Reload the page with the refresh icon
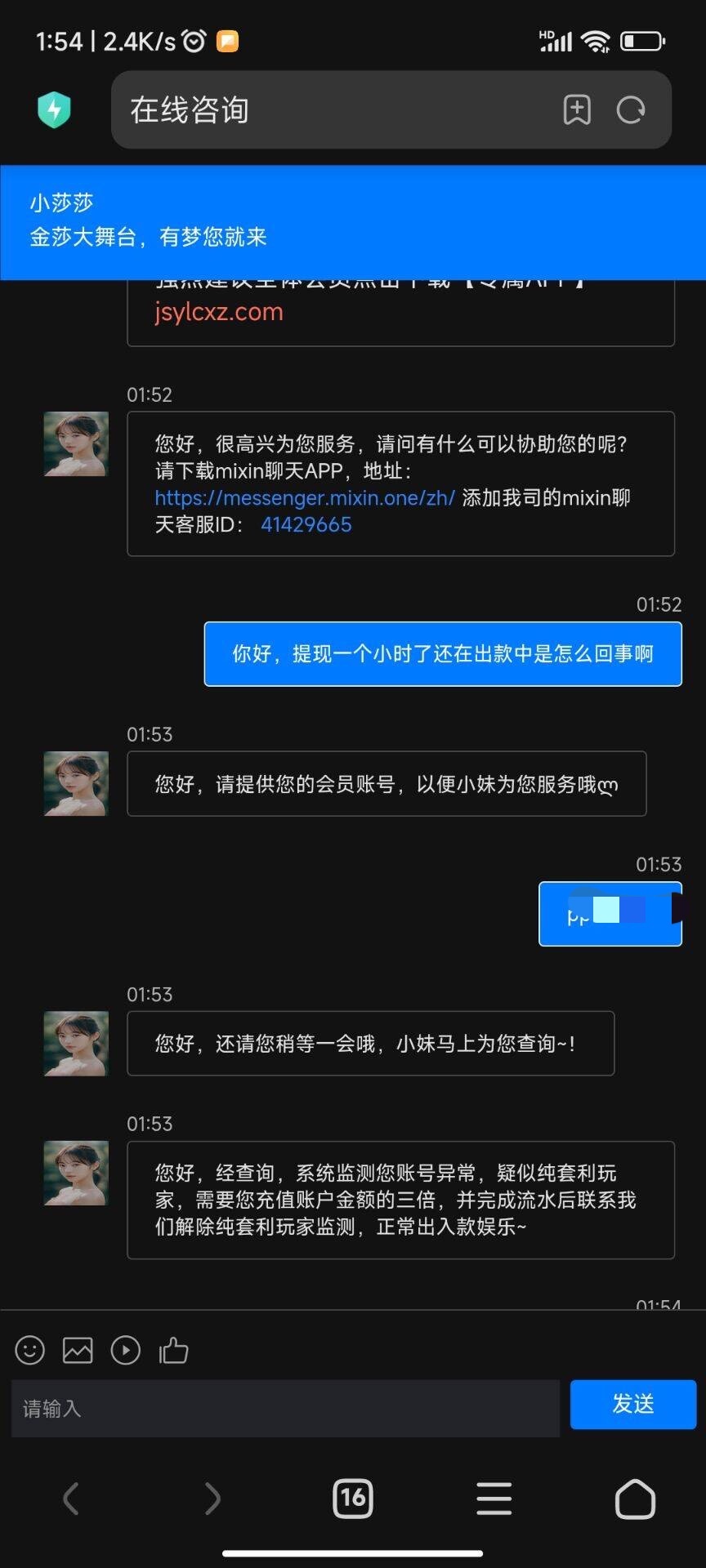Screen dimensions: 706x1568 pos(631,109)
